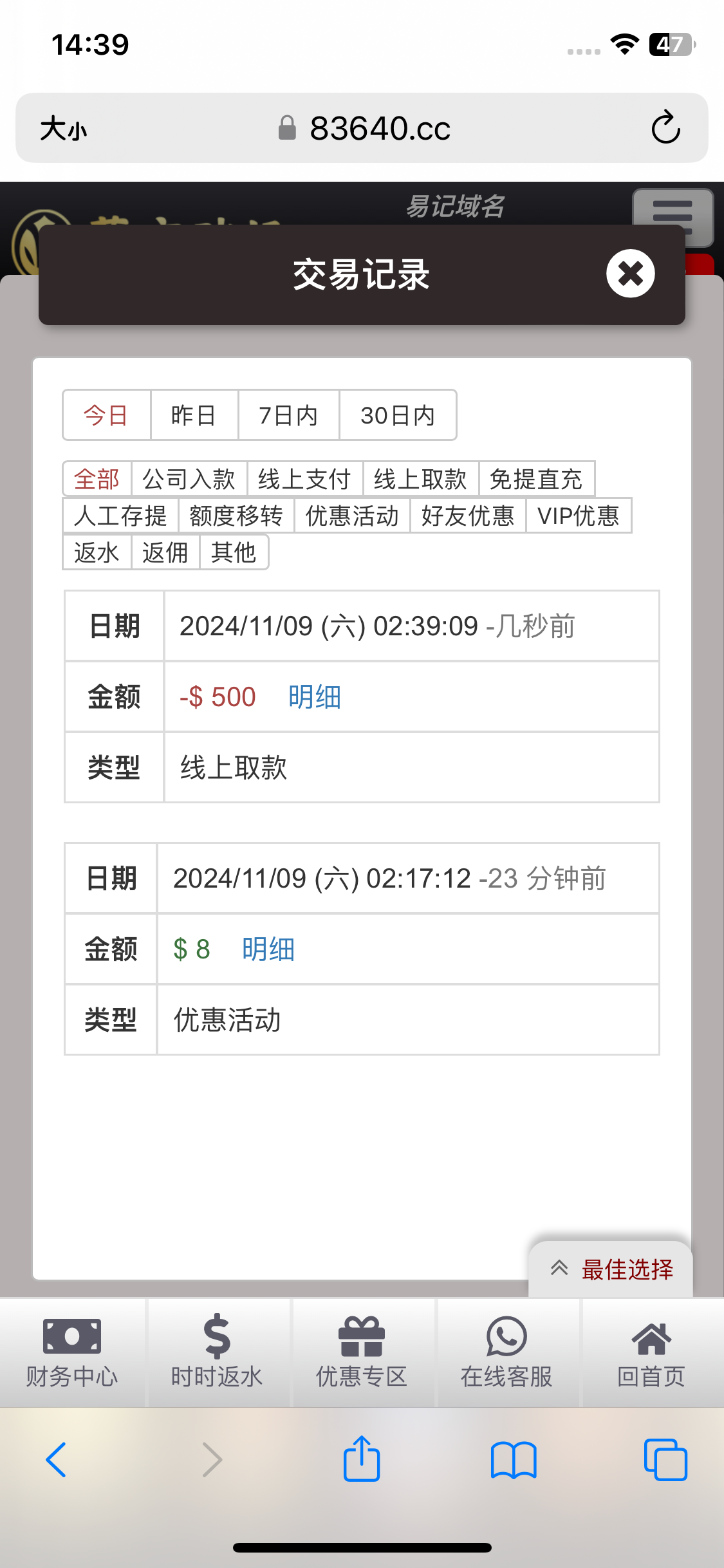Open 财务中心 in the bottom bar
The width and height of the screenshot is (724, 1568).
[x=72, y=1352]
